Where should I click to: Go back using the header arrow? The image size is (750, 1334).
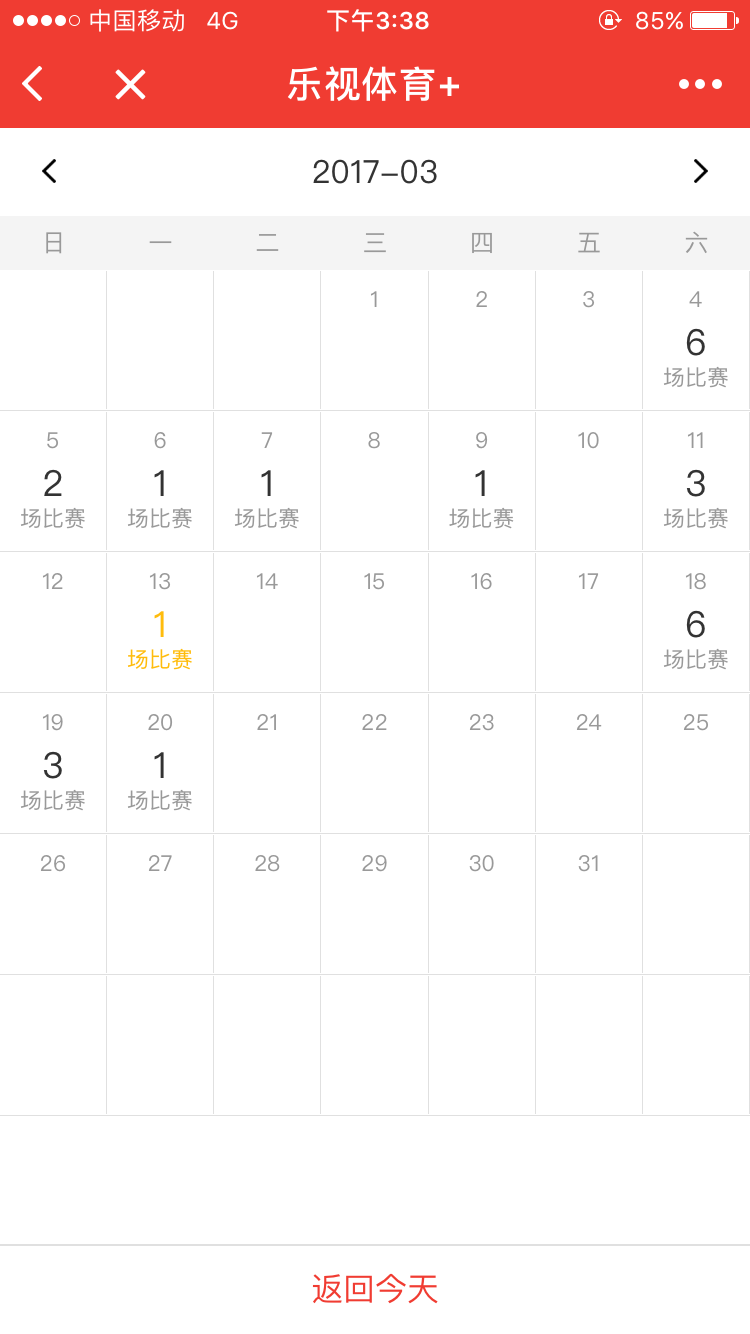pyautogui.click(x=33, y=84)
